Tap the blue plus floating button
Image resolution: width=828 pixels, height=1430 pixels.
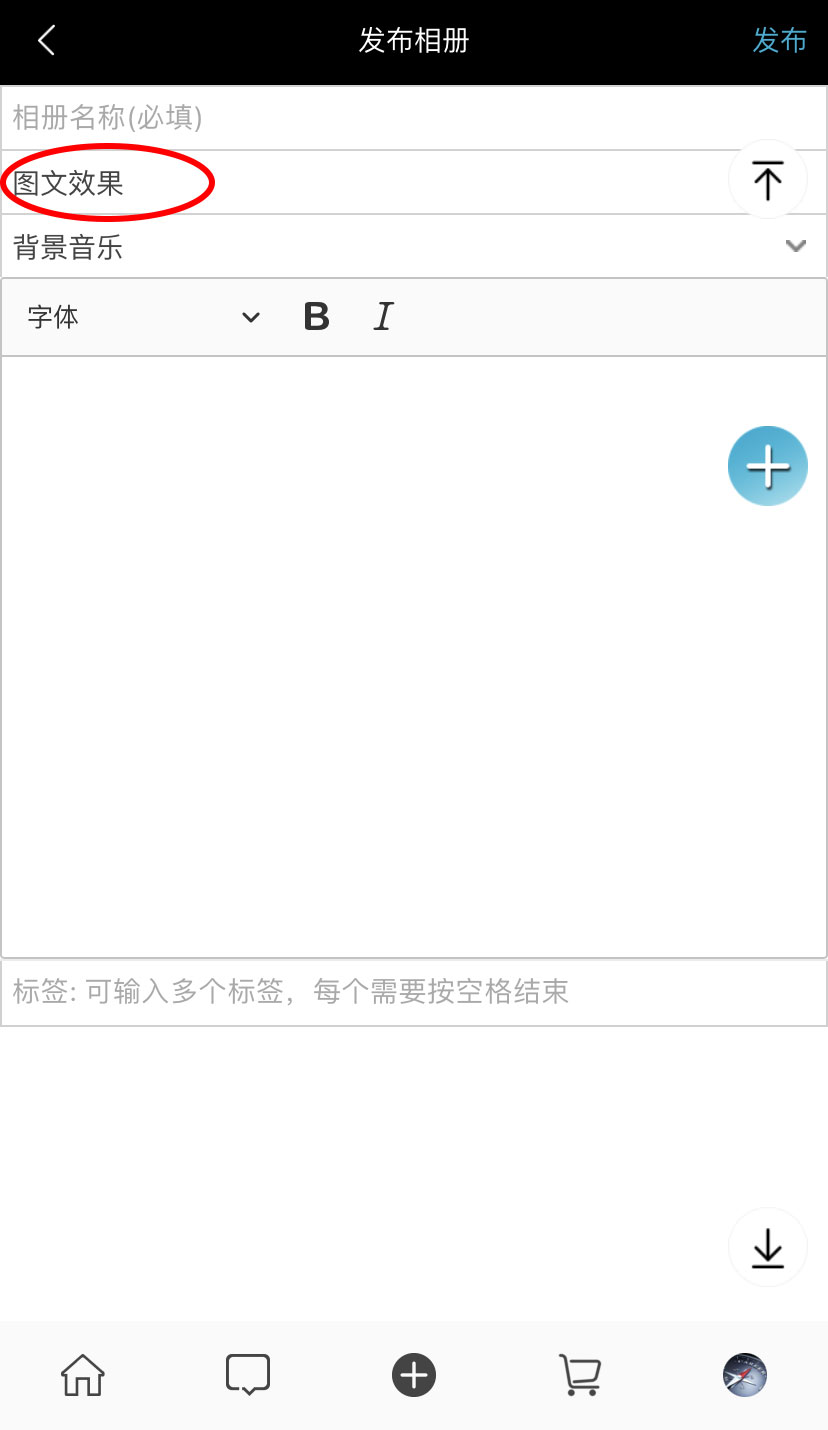tap(768, 466)
